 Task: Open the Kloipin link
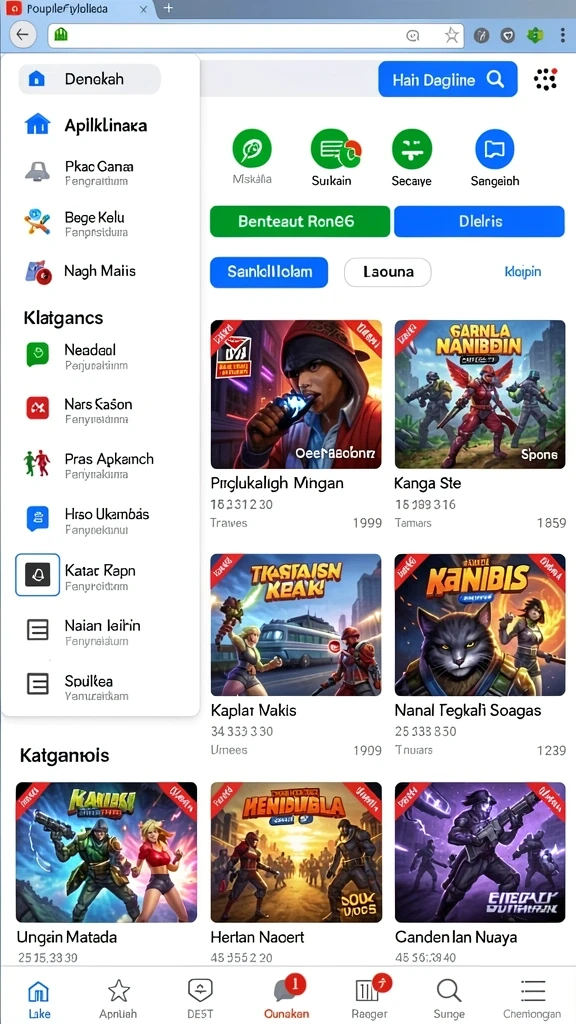tap(523, 272)
